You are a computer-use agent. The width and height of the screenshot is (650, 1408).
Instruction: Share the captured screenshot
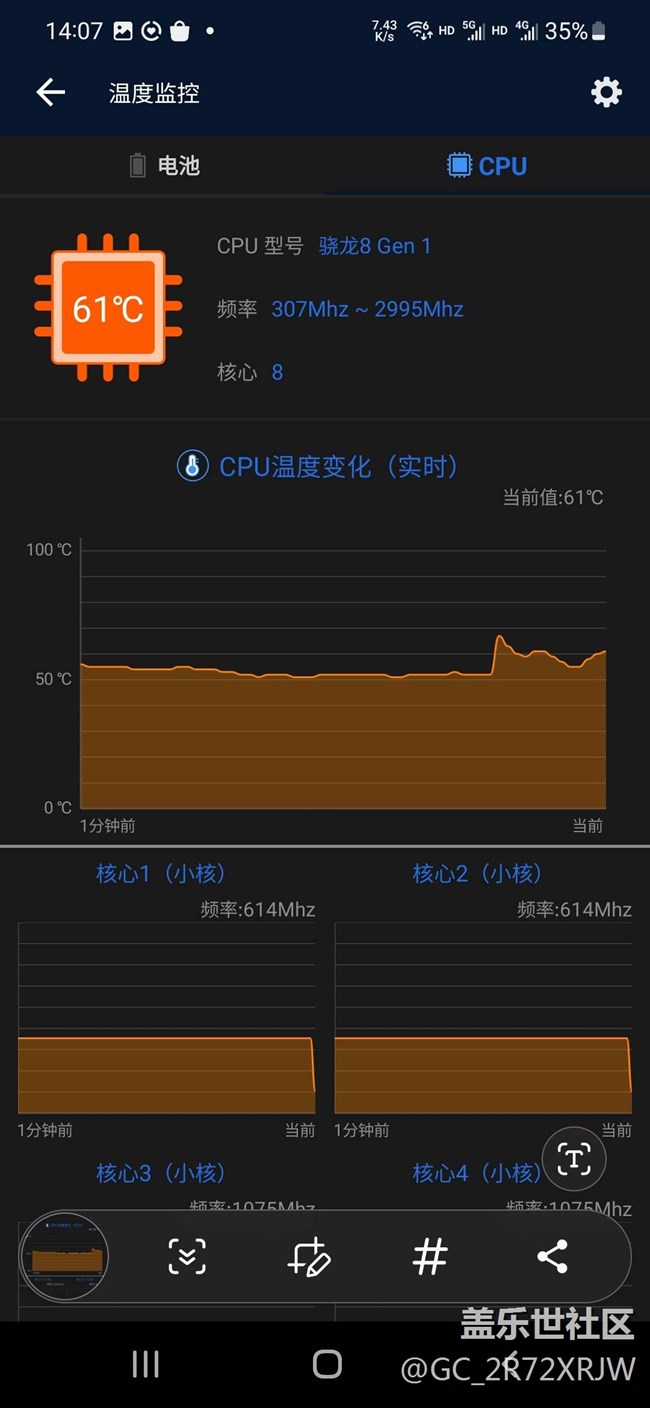tap(552, 1257)
